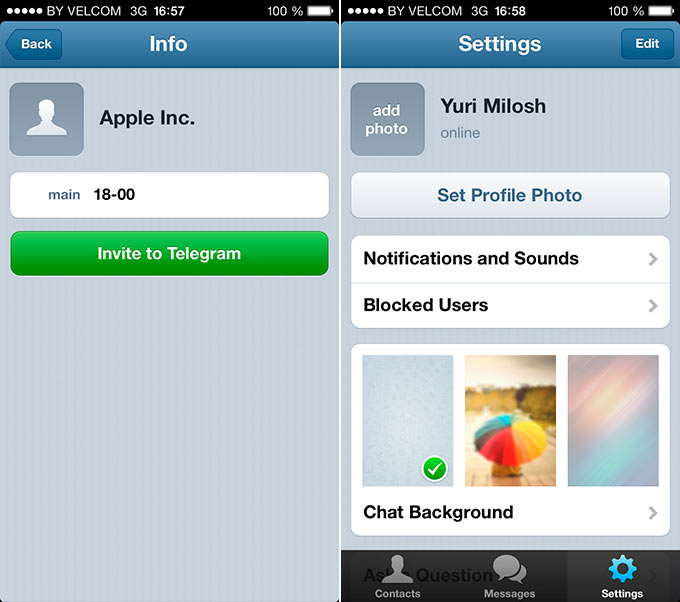The width and height of the screenshot is (680, 602).
Task: Switch to the Messages tab
Action: 509,577
